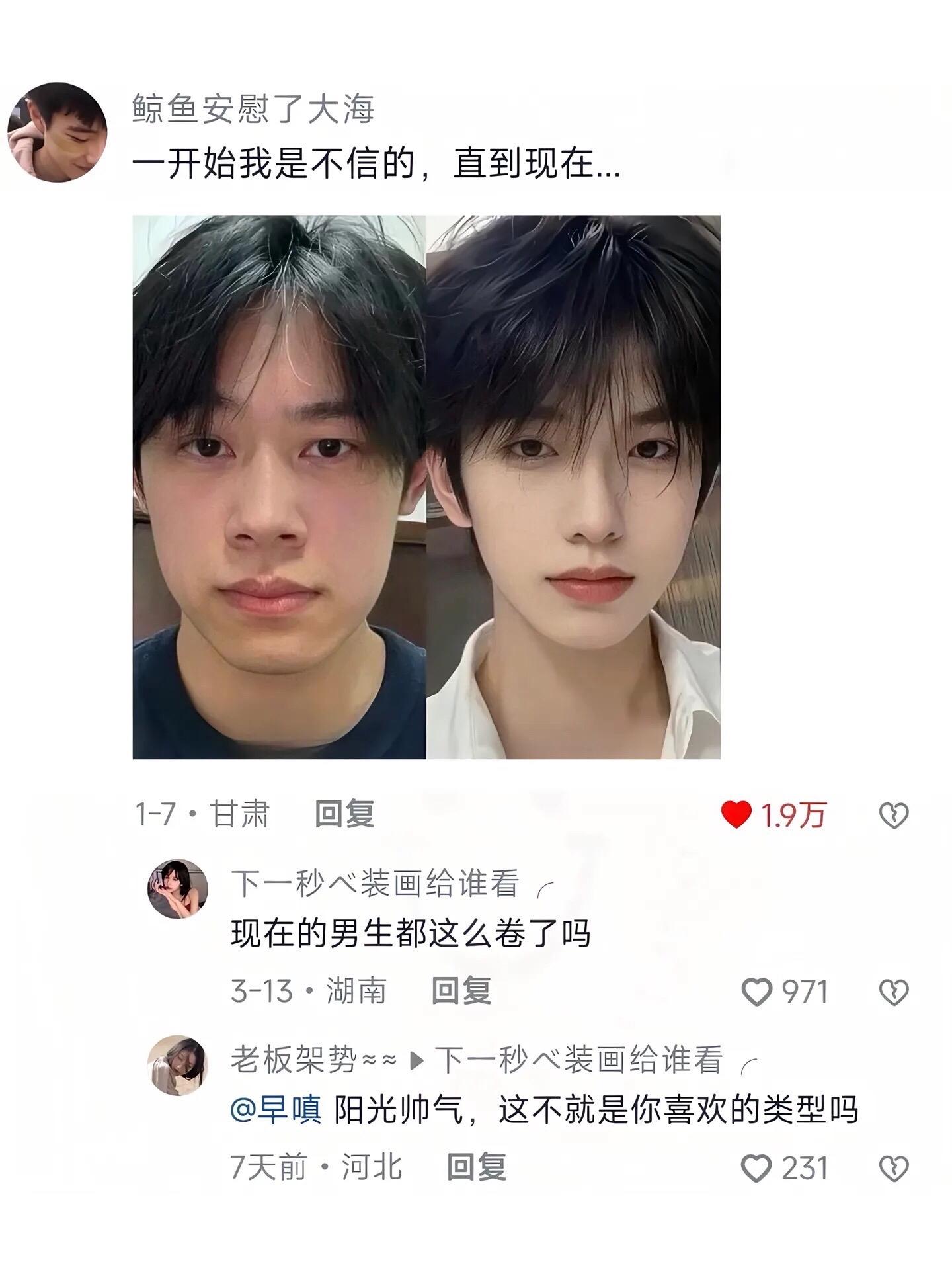Viewport: 952px width, 1270px height.
Task: Reply to the comment from 湖南
Action: (x=461, y=991)
